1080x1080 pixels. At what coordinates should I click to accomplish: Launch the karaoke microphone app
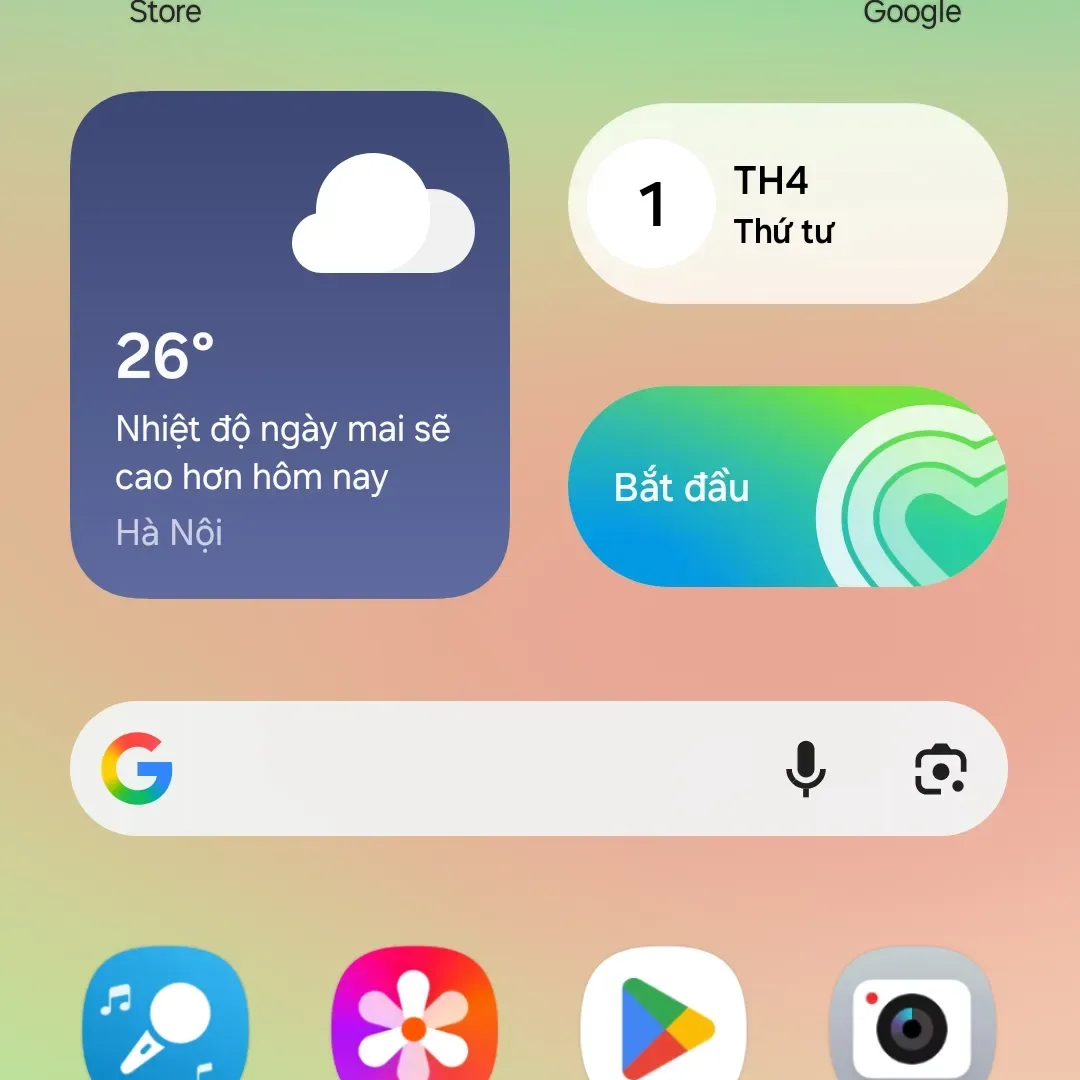(x=165, y=1020)
